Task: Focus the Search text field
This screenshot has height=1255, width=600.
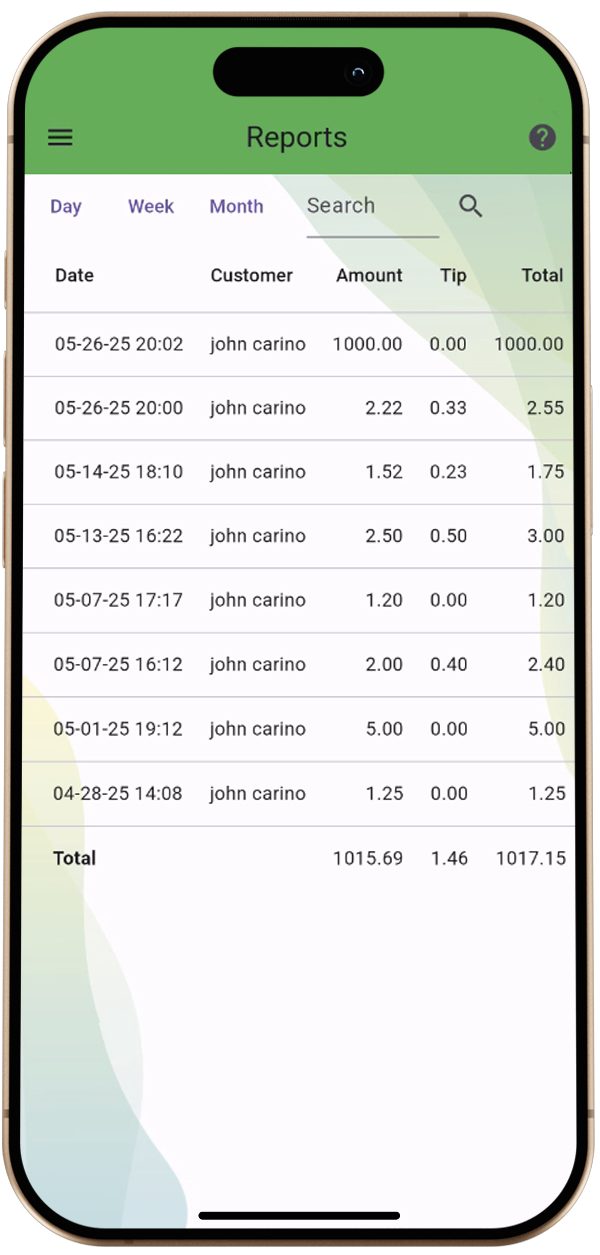Action: [371, 207]
